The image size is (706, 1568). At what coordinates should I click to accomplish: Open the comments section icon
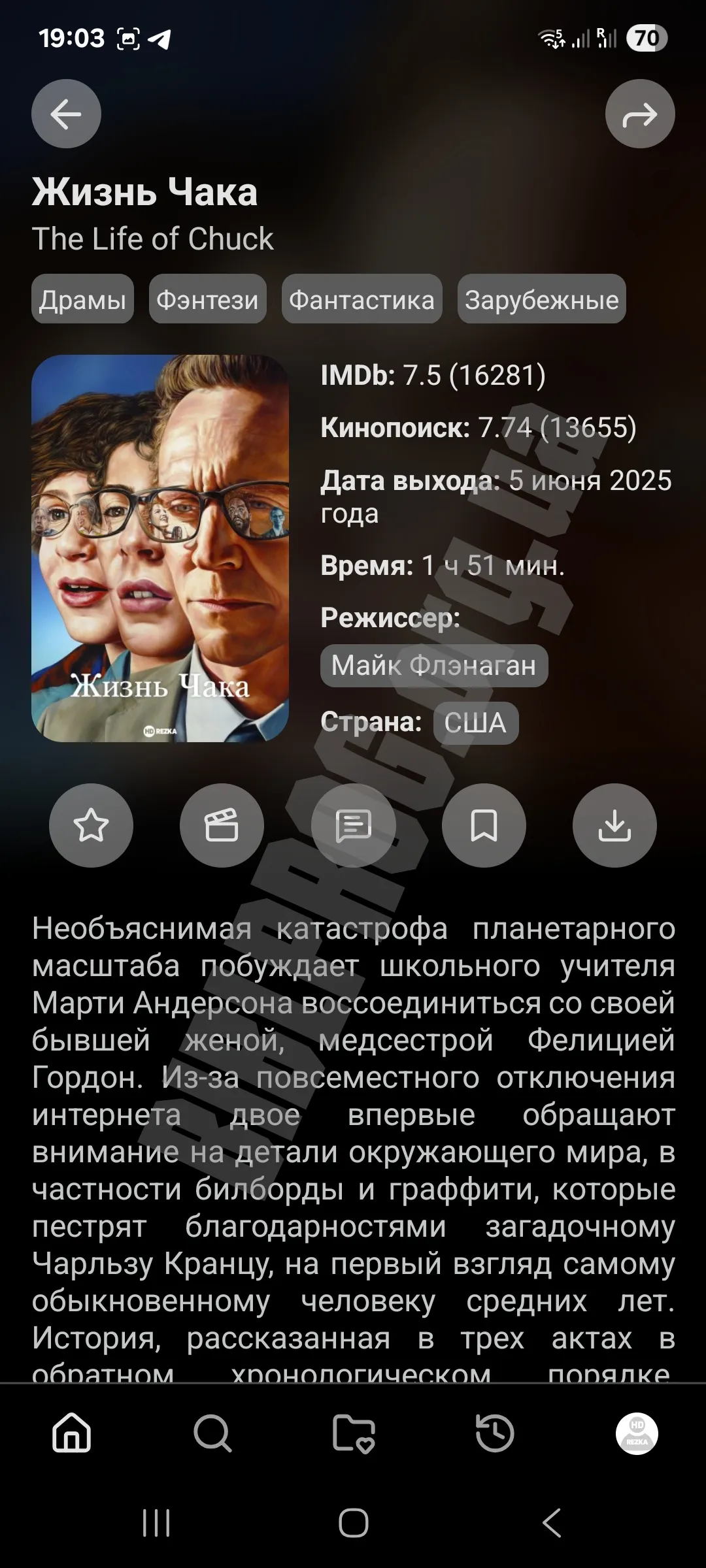[353, 825]
